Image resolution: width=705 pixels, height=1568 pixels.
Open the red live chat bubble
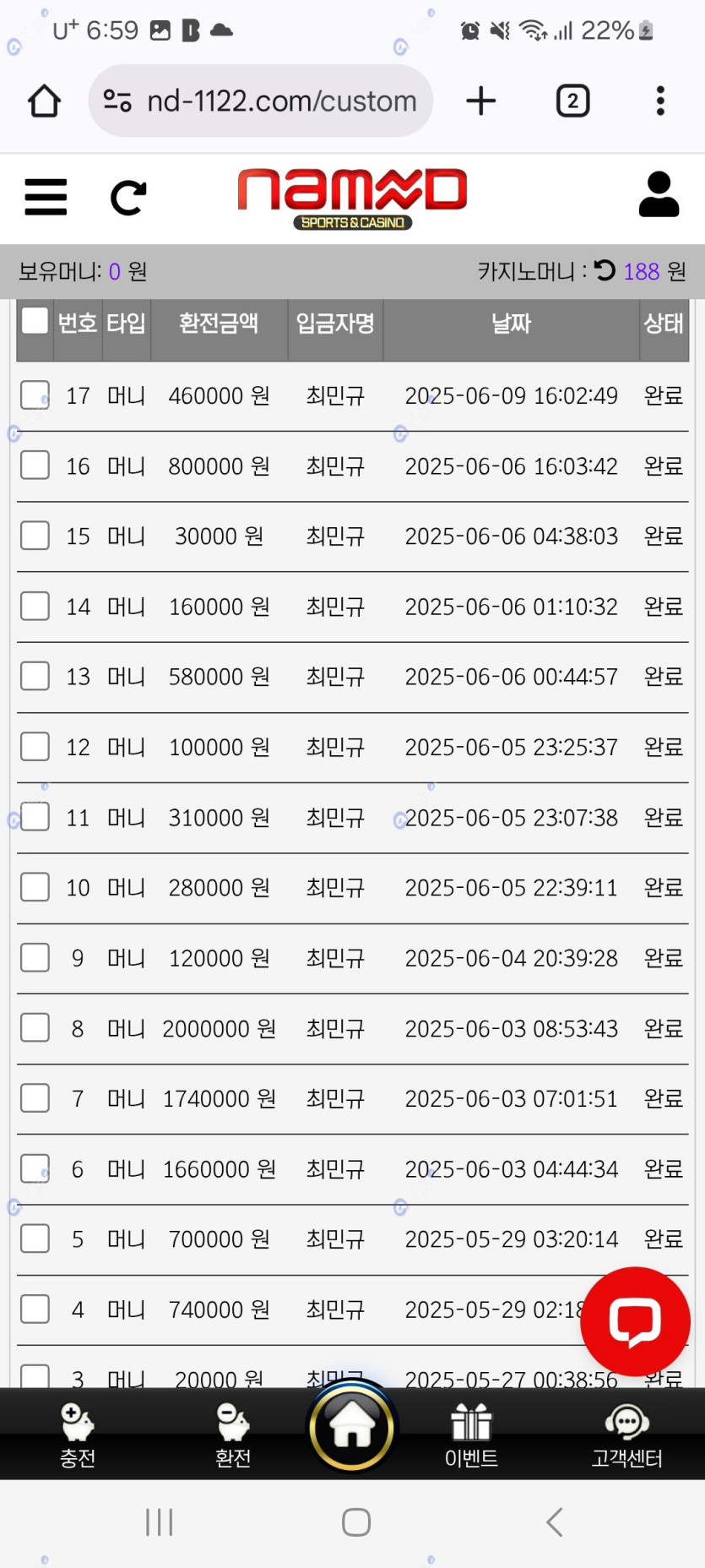tap(635, 1320)
